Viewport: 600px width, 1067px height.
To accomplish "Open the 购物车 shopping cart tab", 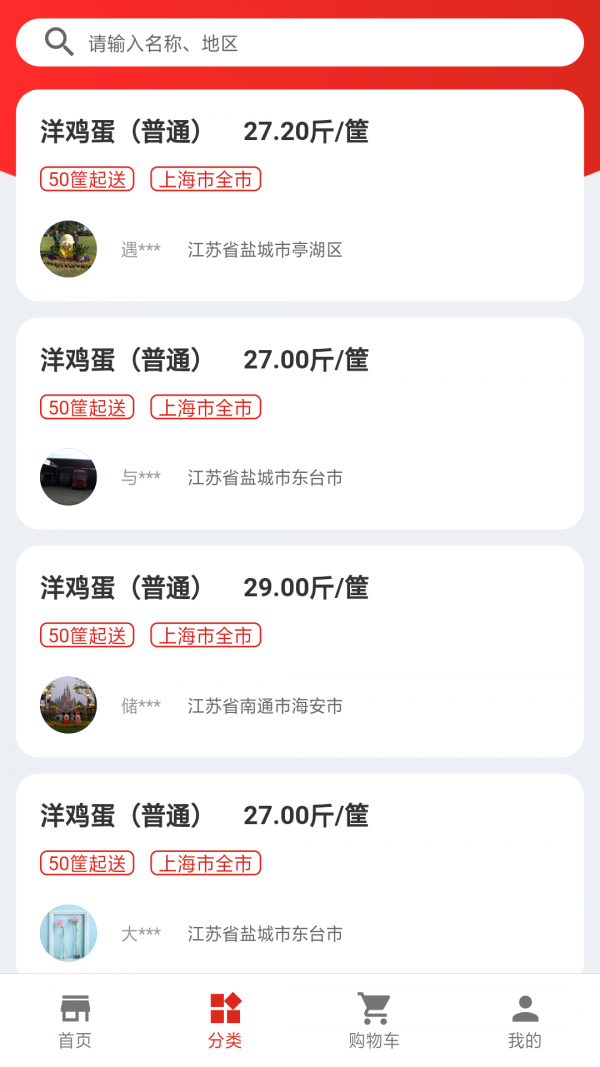I will 374,1021.
